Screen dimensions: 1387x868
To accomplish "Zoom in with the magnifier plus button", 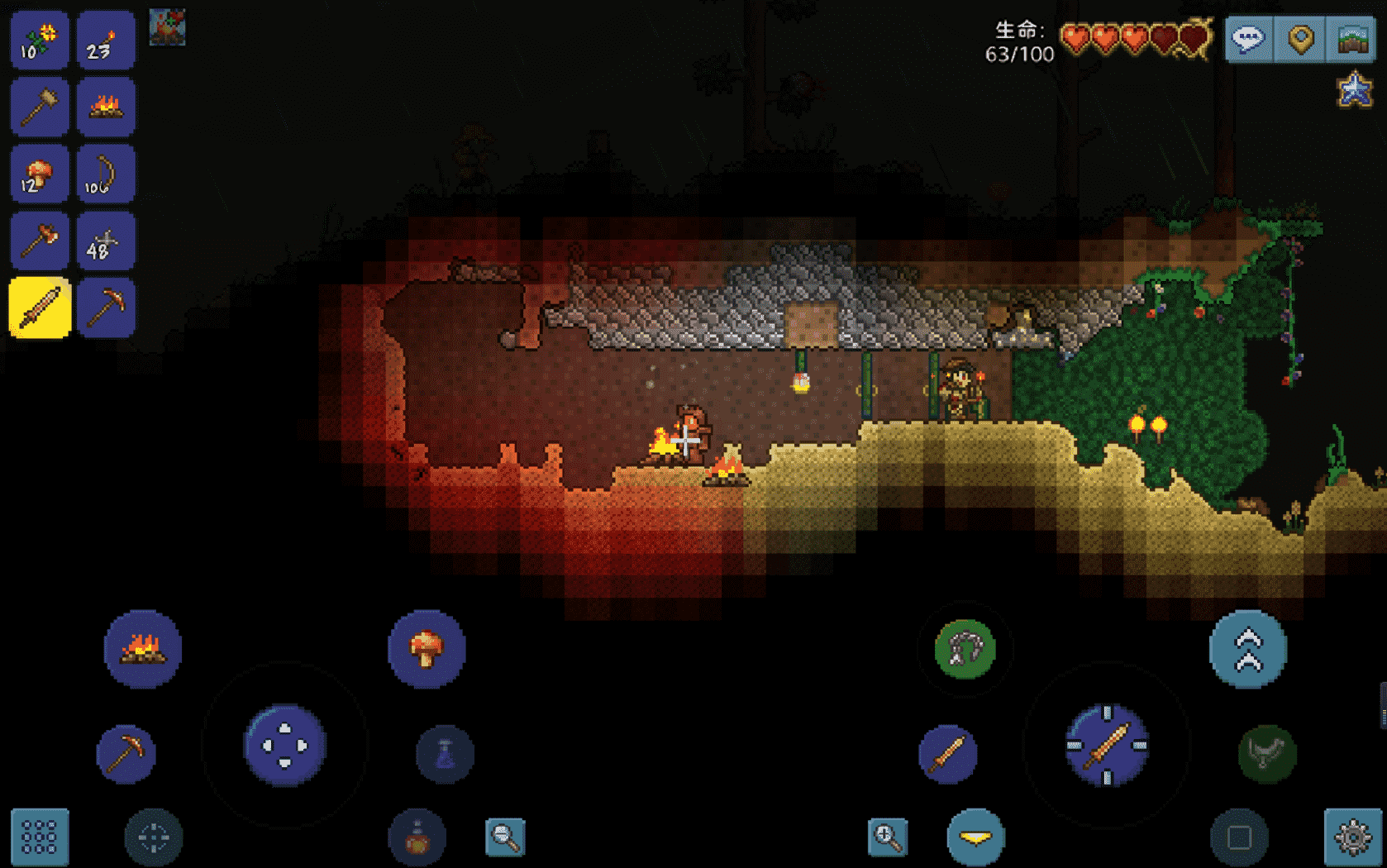I will pyautogui.click(x=888, y=837).
